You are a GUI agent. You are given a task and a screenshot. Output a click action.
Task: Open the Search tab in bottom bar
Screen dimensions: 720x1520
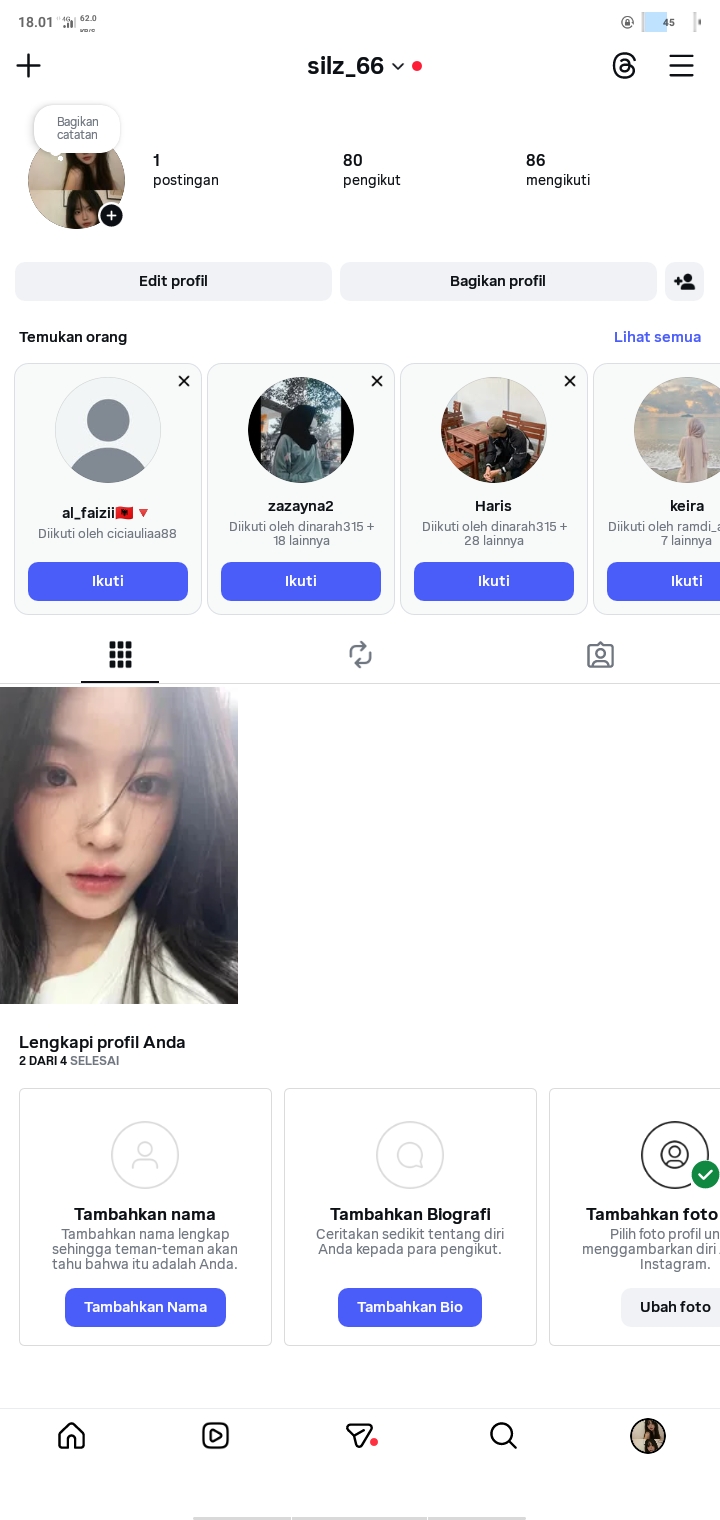(x=503, y=1436)
